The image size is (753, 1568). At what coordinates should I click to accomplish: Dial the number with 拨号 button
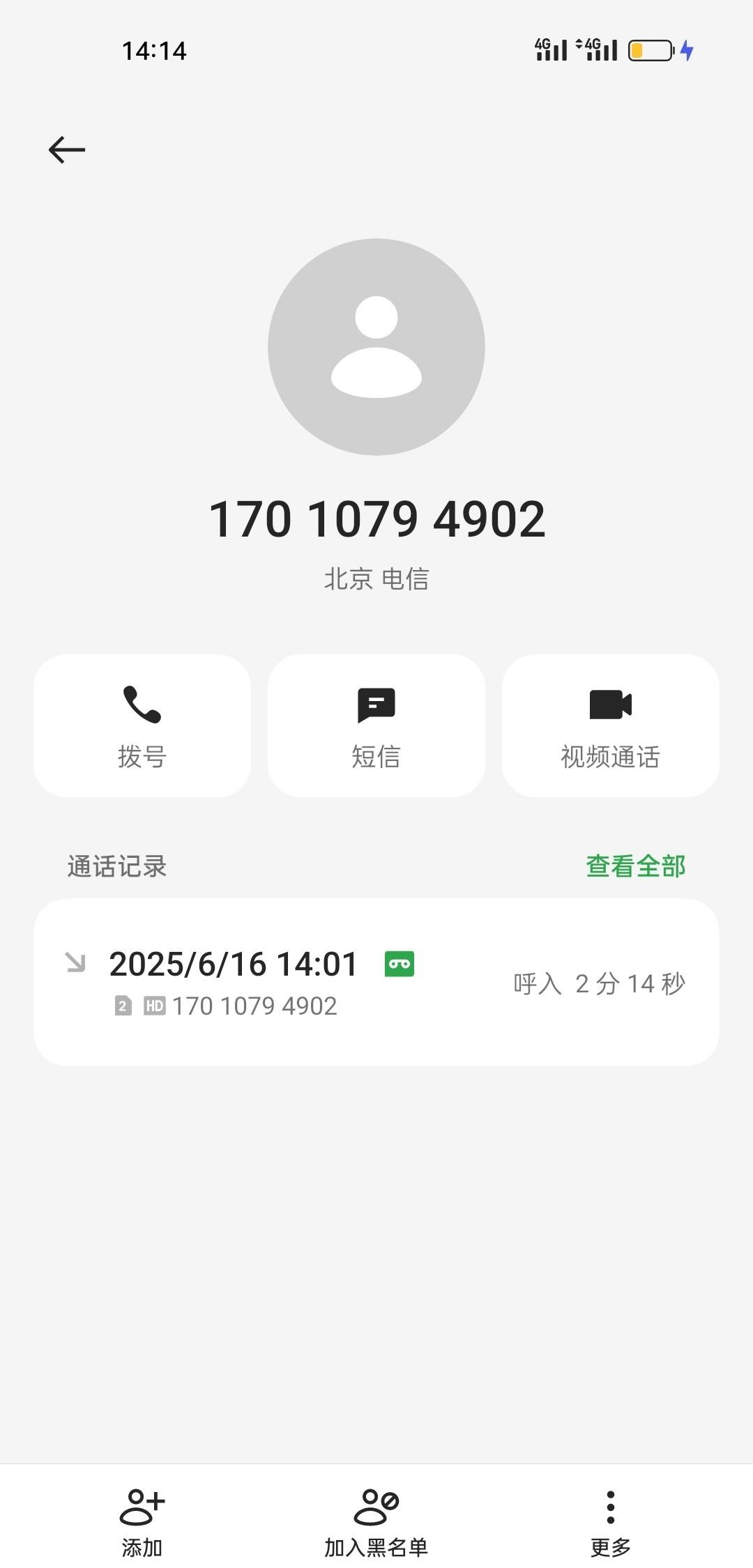(x=142, y=725)
